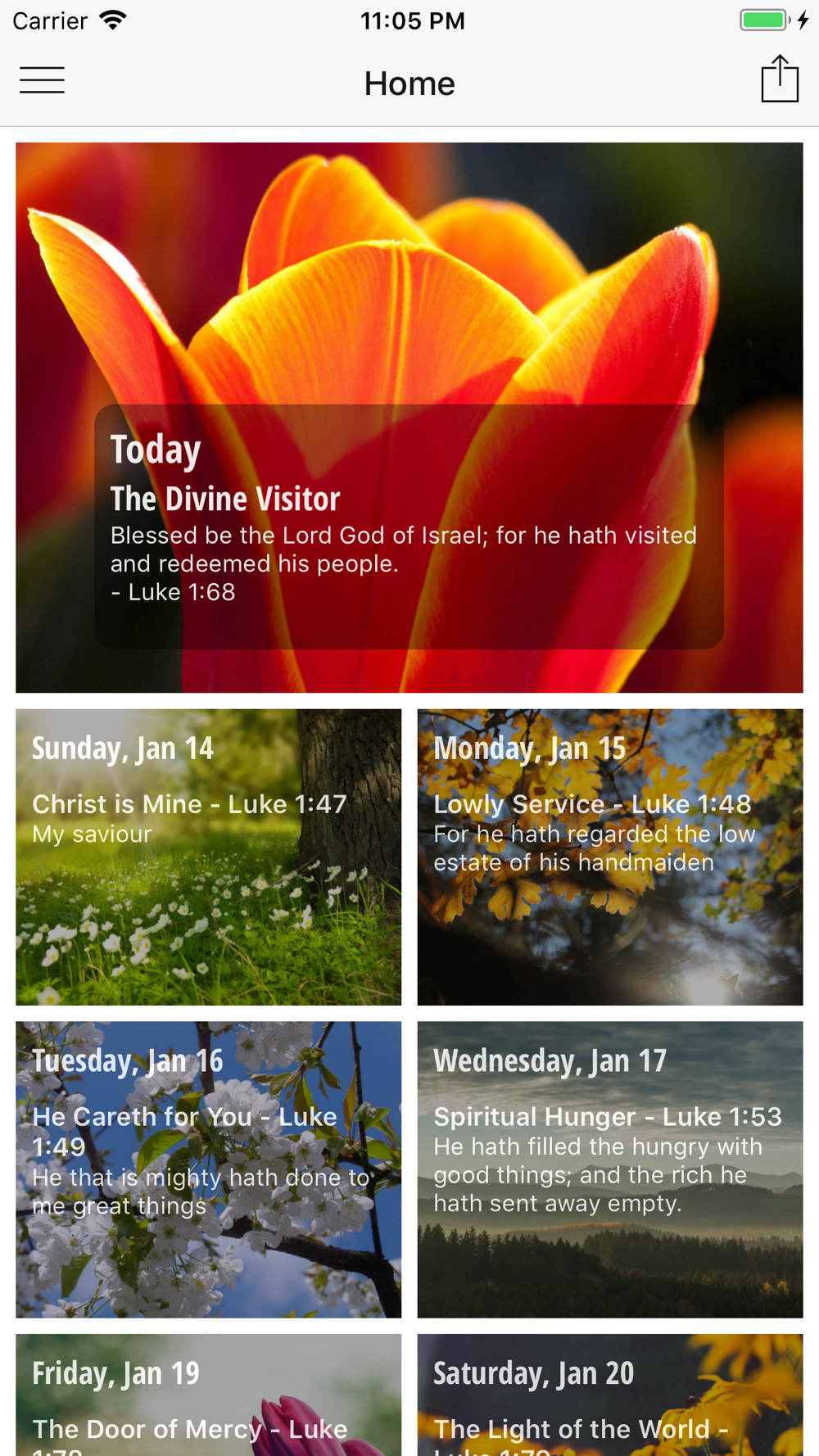This screenshot has width=819, height=1456.
Task: Open Sunday, Jan 14 Christ is Mine
Action: [209, 857]
